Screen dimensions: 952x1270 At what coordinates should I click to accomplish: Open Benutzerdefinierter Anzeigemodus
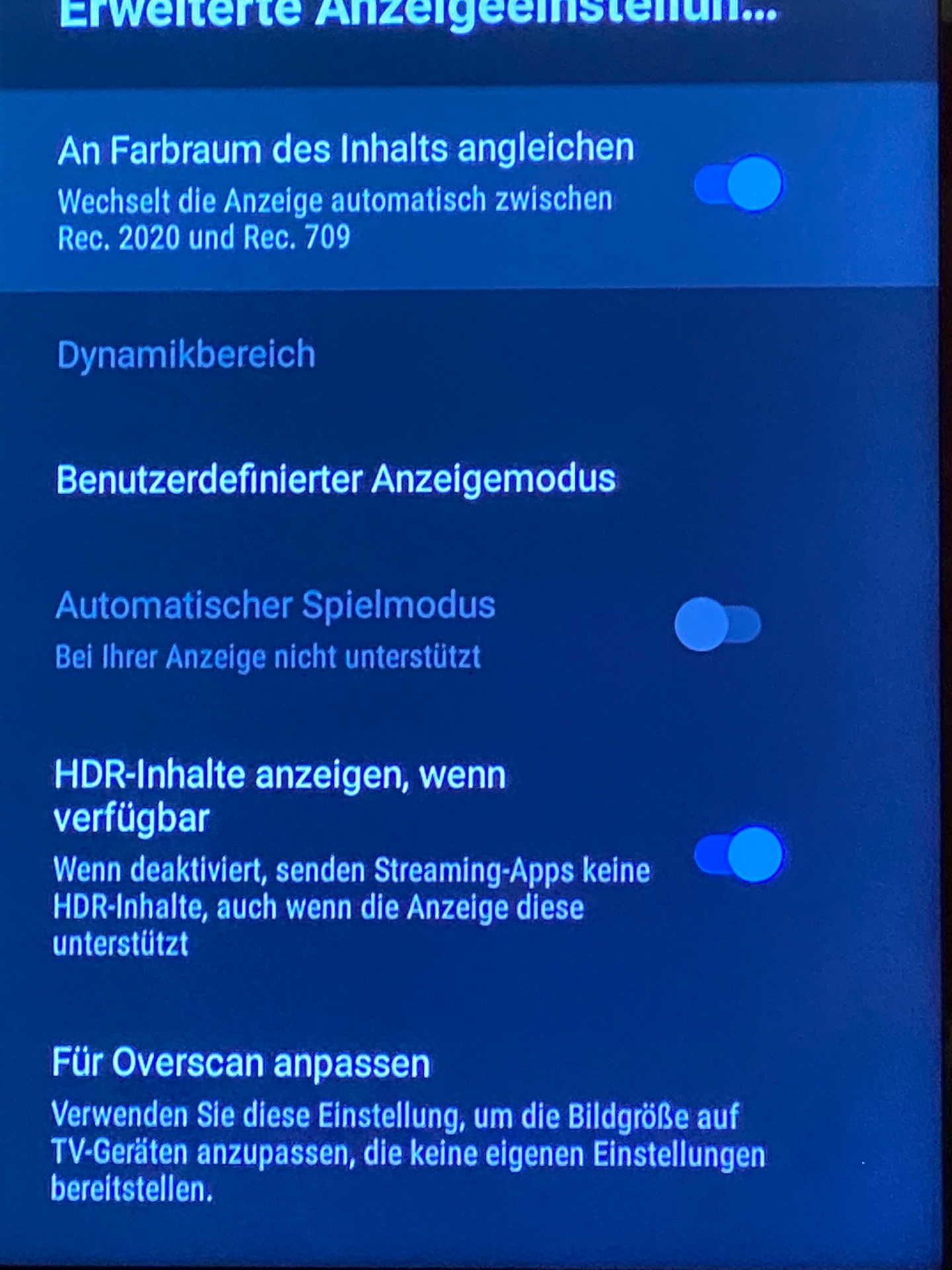tap(336, 479)
